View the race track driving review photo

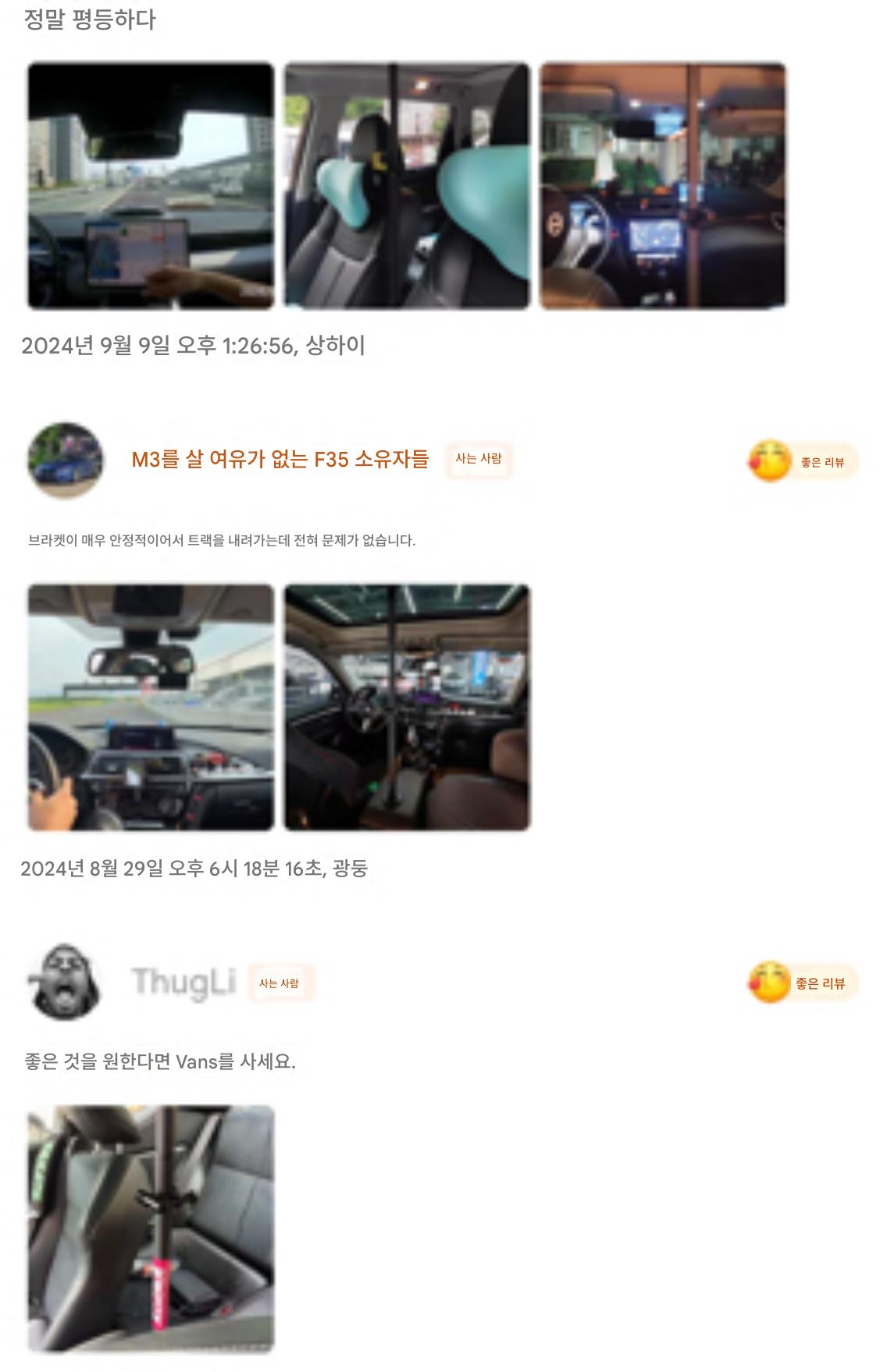151,707
